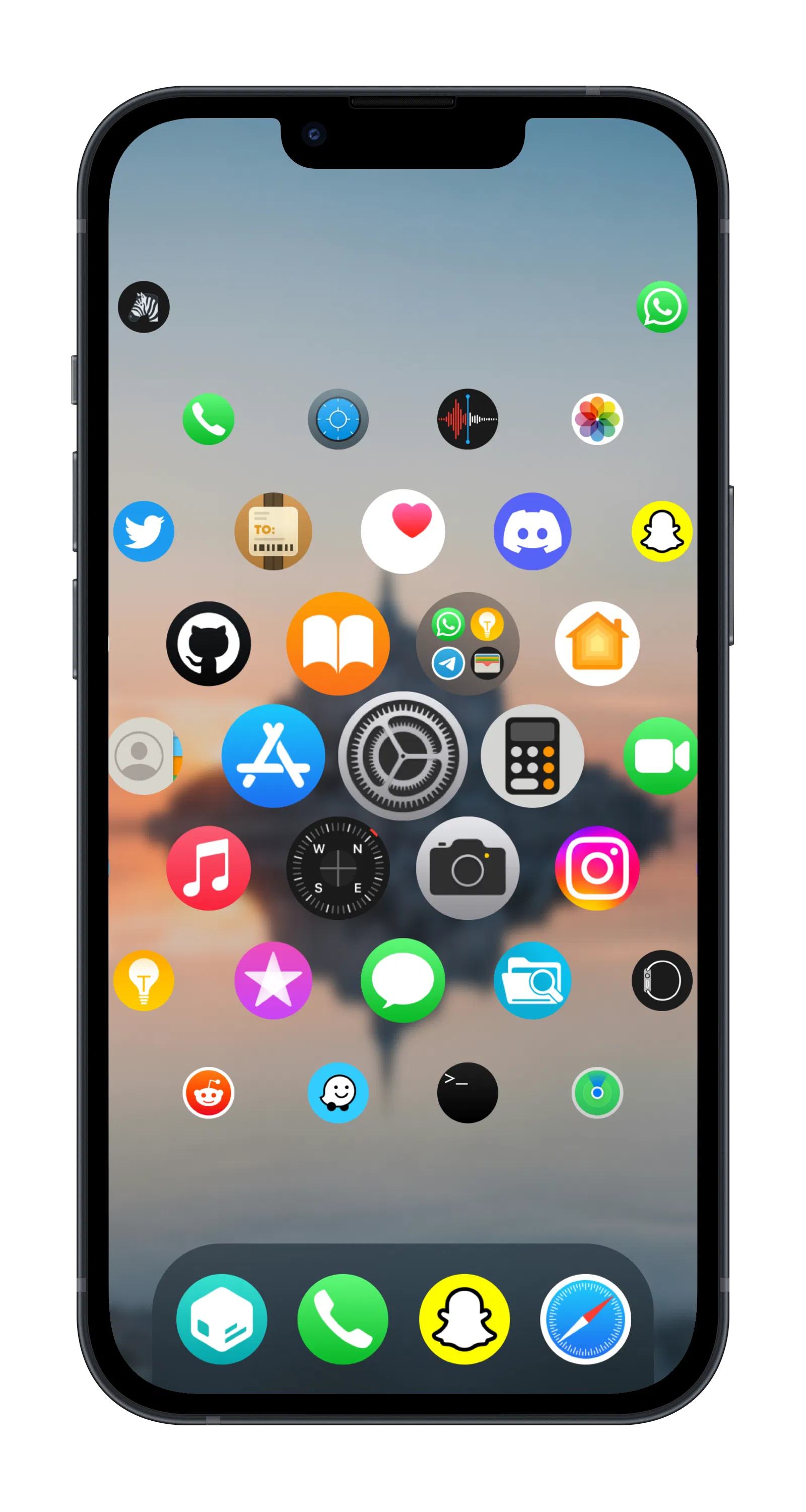
Task: Open Safari in the dock
Action: (x=585, y=1319)
